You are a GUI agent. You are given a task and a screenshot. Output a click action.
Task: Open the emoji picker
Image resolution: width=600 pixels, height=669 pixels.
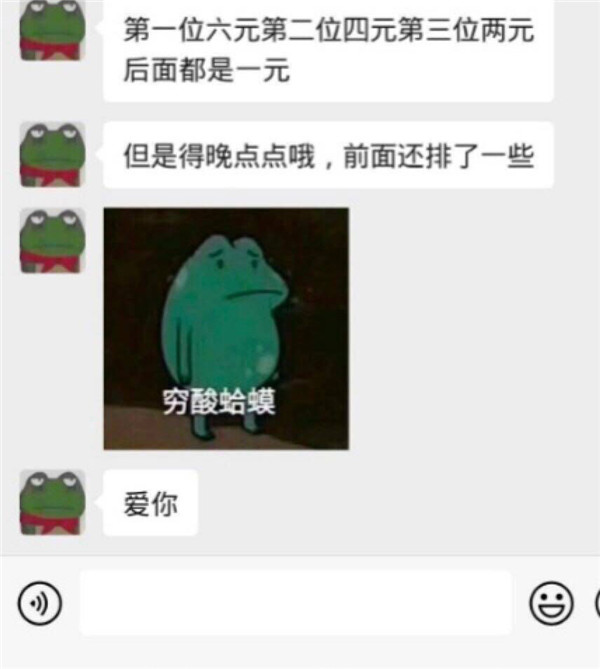[551, 603]
